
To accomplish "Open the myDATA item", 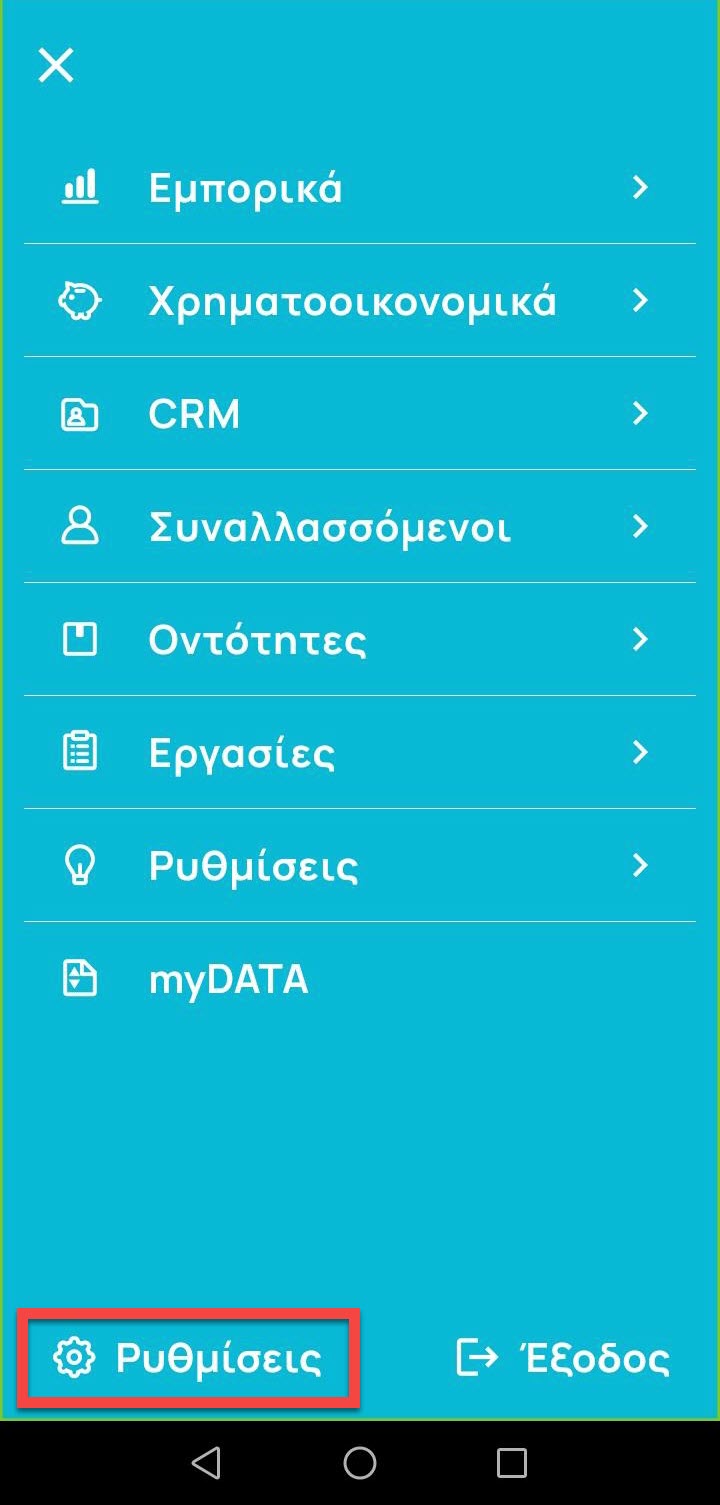I will tap(228, 979).
